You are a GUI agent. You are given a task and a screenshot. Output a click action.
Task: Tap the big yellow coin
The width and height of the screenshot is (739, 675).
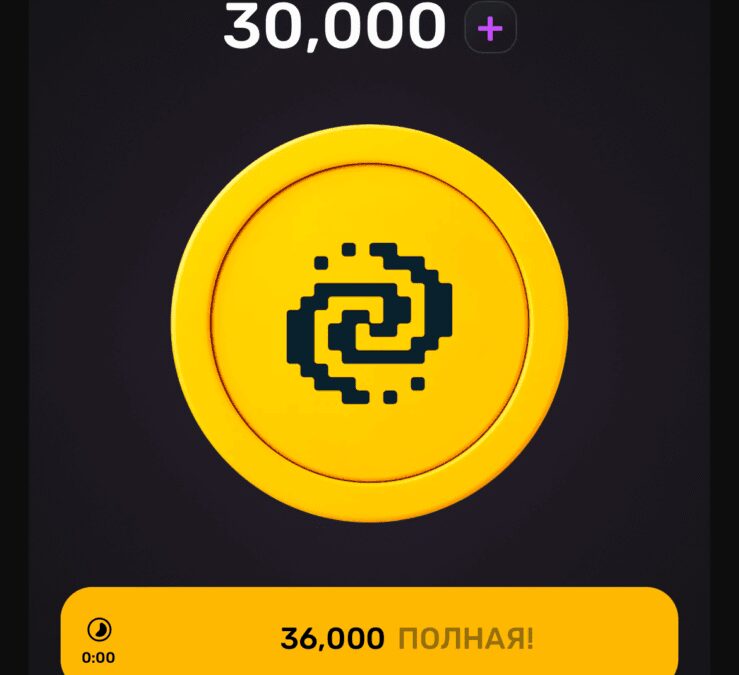click(369, 323)
